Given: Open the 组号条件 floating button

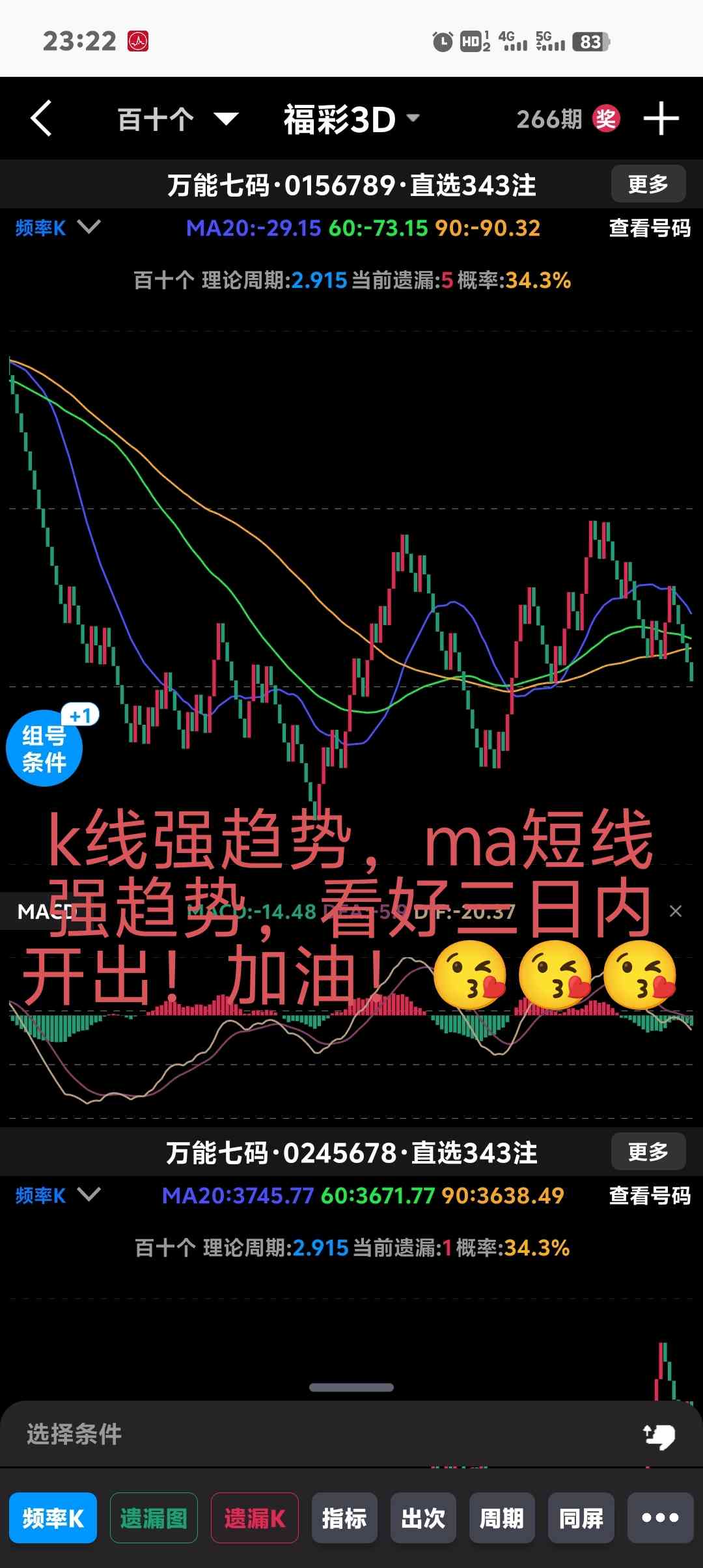Looking at the screenshot, I should click(x=44, y=748).
